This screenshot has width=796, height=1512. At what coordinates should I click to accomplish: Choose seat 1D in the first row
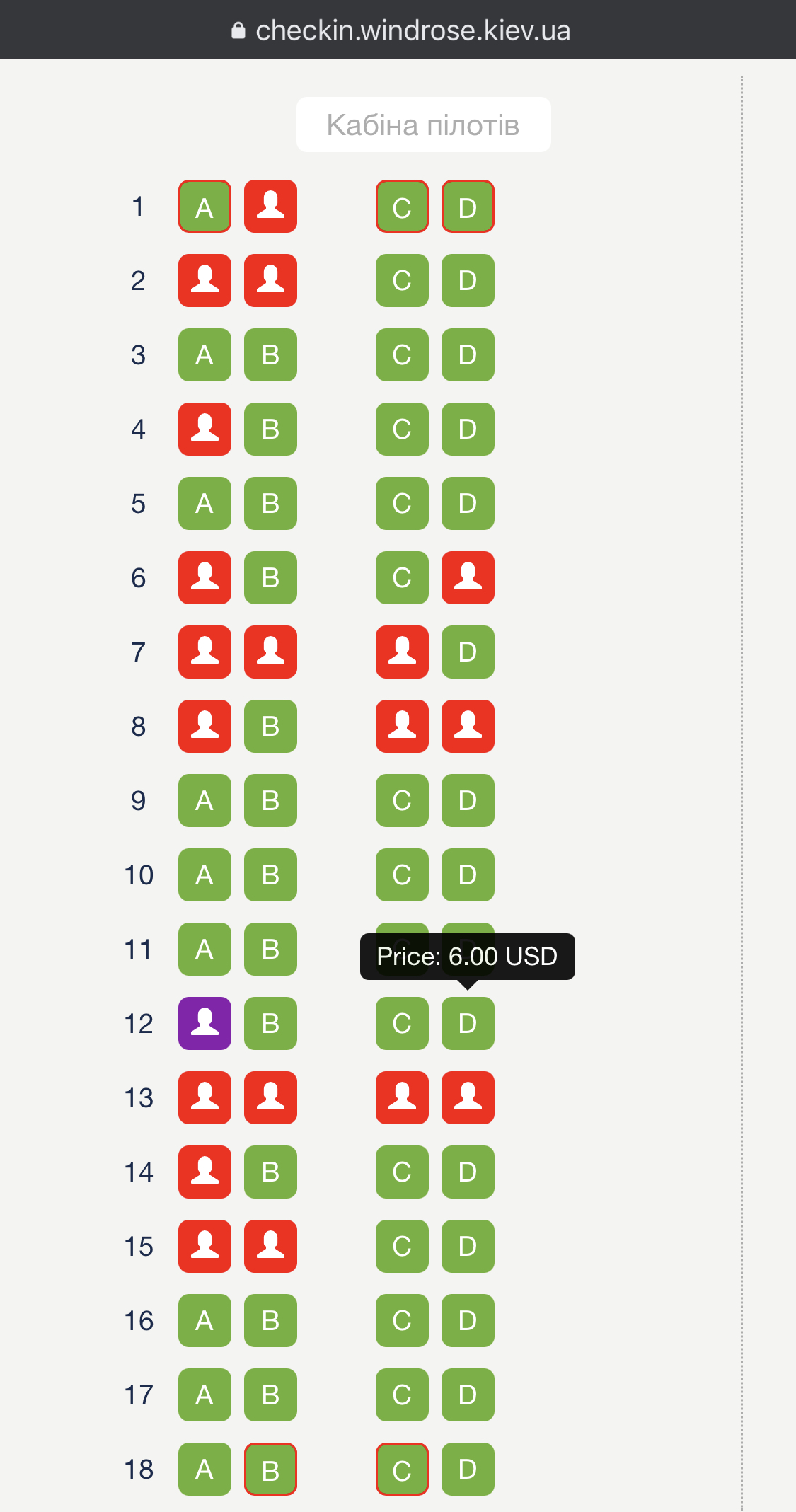pyautogui.click(x=468, y=207)
